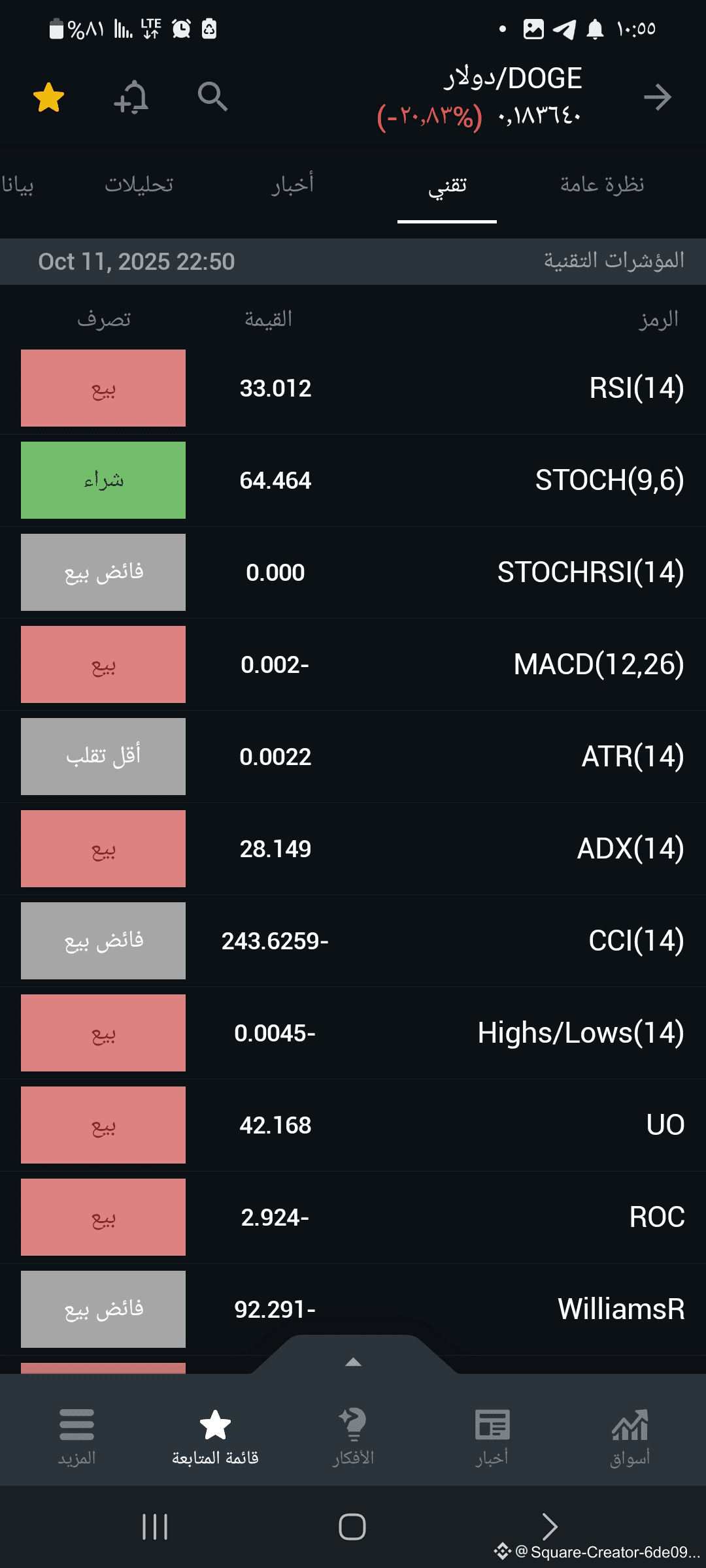Switch to the أخبار top tab
The width and height of the screenshot is (706, 1568).
(x=292, y=186)
